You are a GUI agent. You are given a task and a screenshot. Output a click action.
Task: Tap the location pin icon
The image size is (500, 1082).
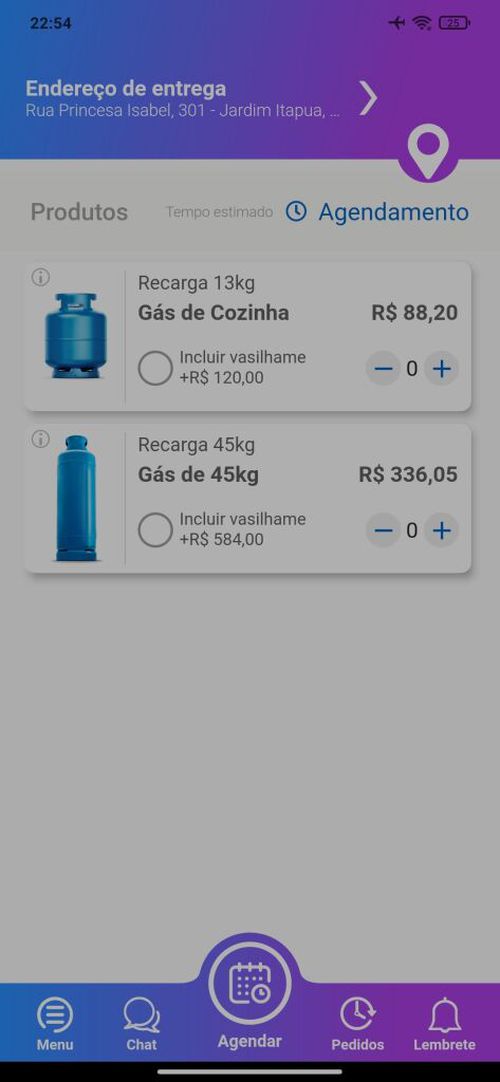point(428,151)
